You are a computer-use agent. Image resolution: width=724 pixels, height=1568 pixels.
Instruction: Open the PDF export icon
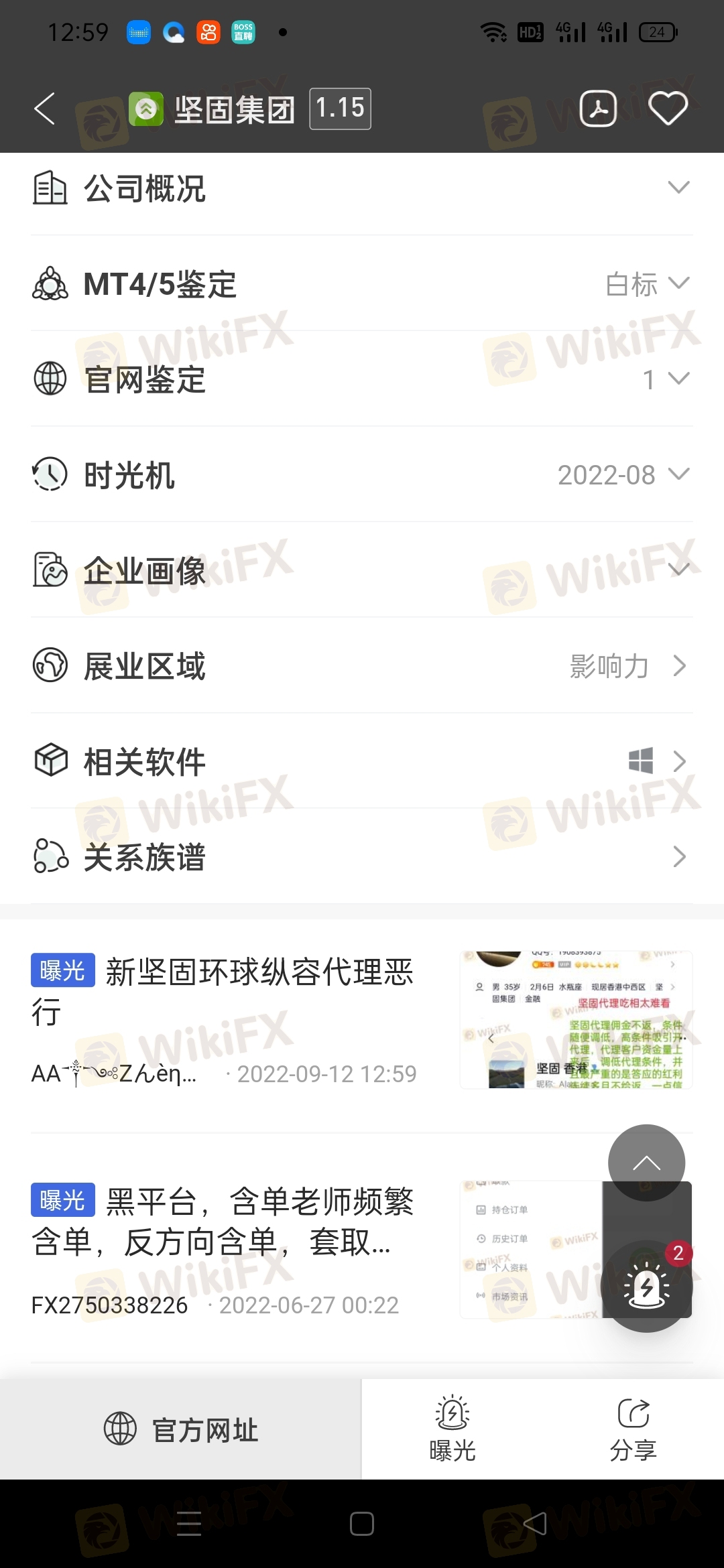coord(598,109)
